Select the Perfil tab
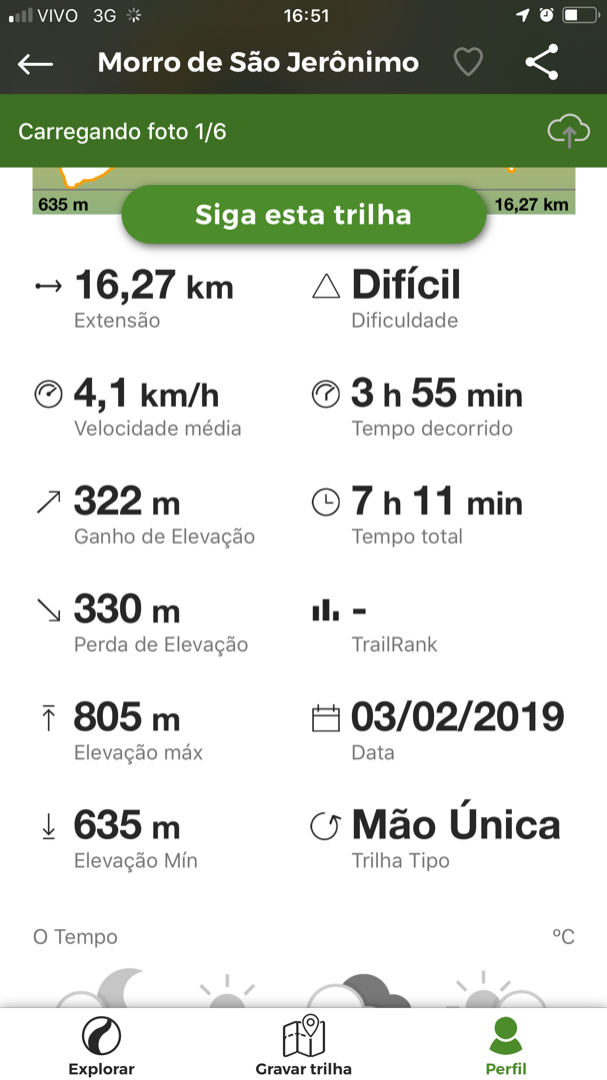Image resolution: width=607 pixels, height=1080 pixels. 505,1045
